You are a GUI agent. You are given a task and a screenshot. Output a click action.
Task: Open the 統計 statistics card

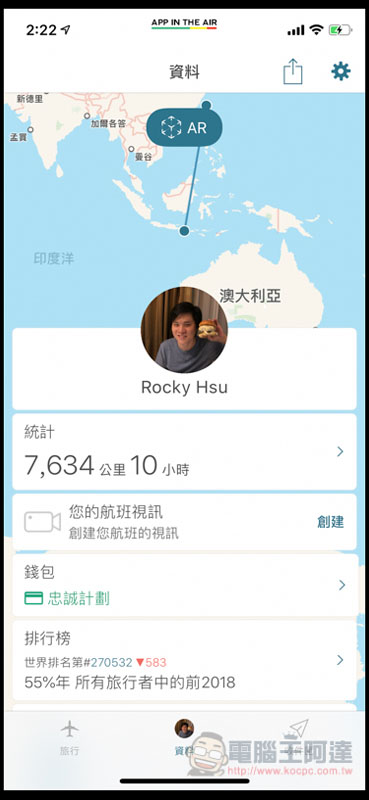[x=184, y=452]
